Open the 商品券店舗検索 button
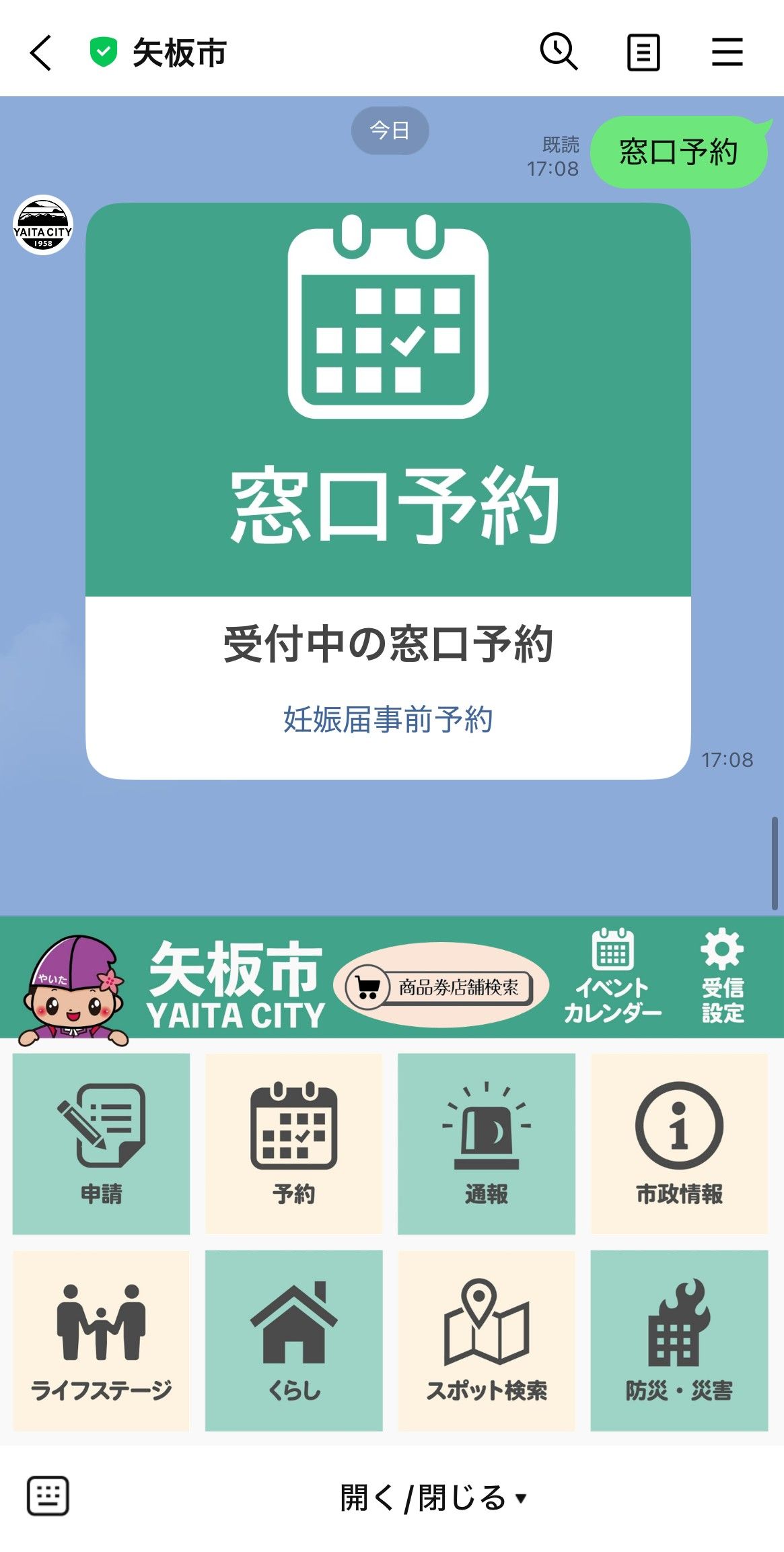Screen dimensions: 784x1552 441,987
